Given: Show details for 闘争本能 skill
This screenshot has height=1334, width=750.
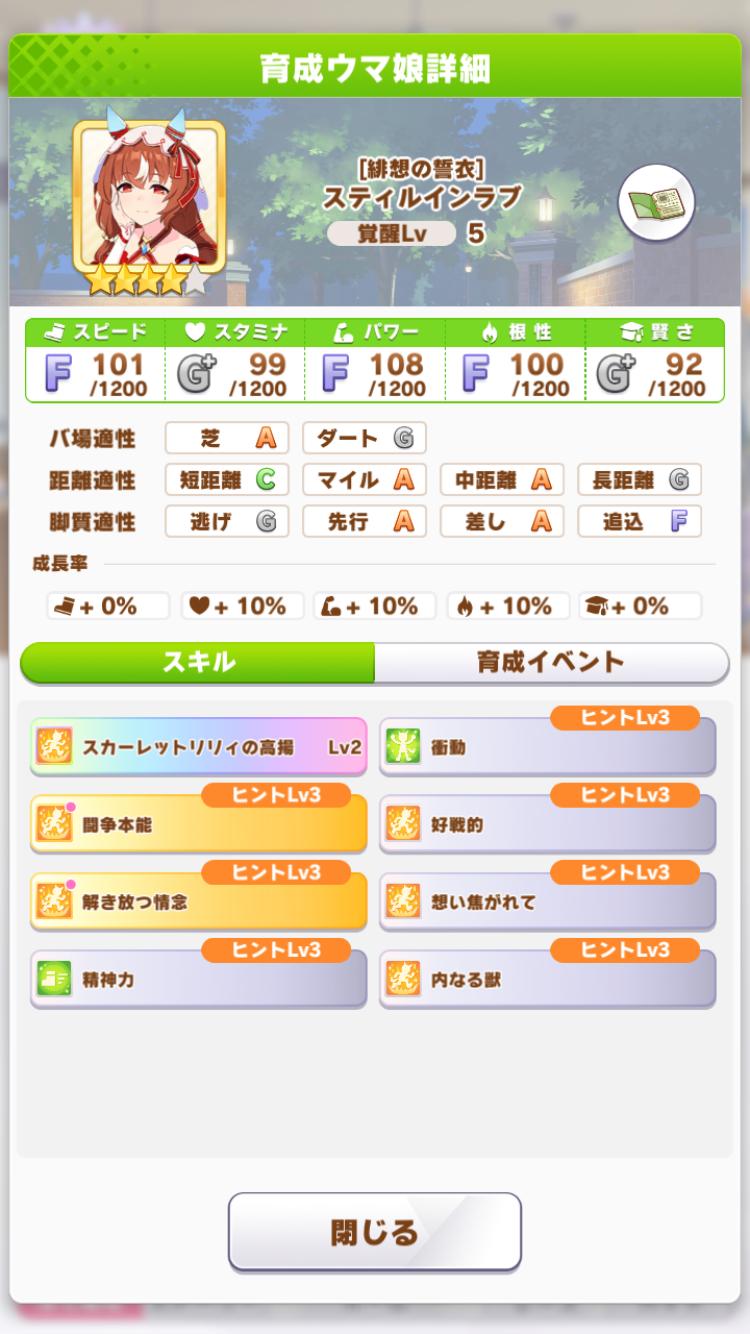Looking at the screenshot, I should click(x=199, y=825).
